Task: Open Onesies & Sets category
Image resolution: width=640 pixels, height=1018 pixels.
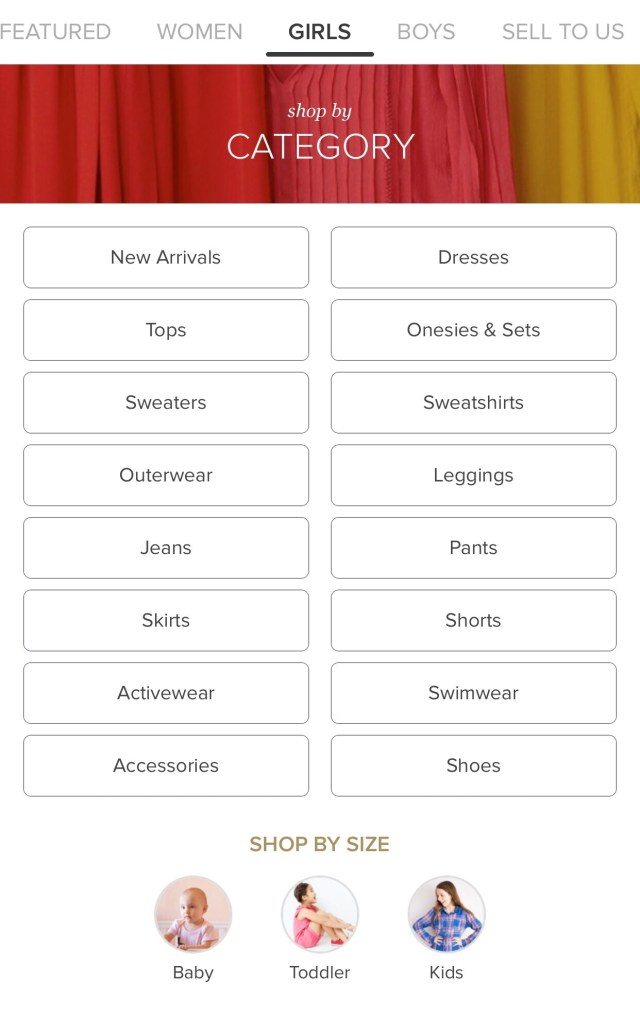Action: (473, 330)
